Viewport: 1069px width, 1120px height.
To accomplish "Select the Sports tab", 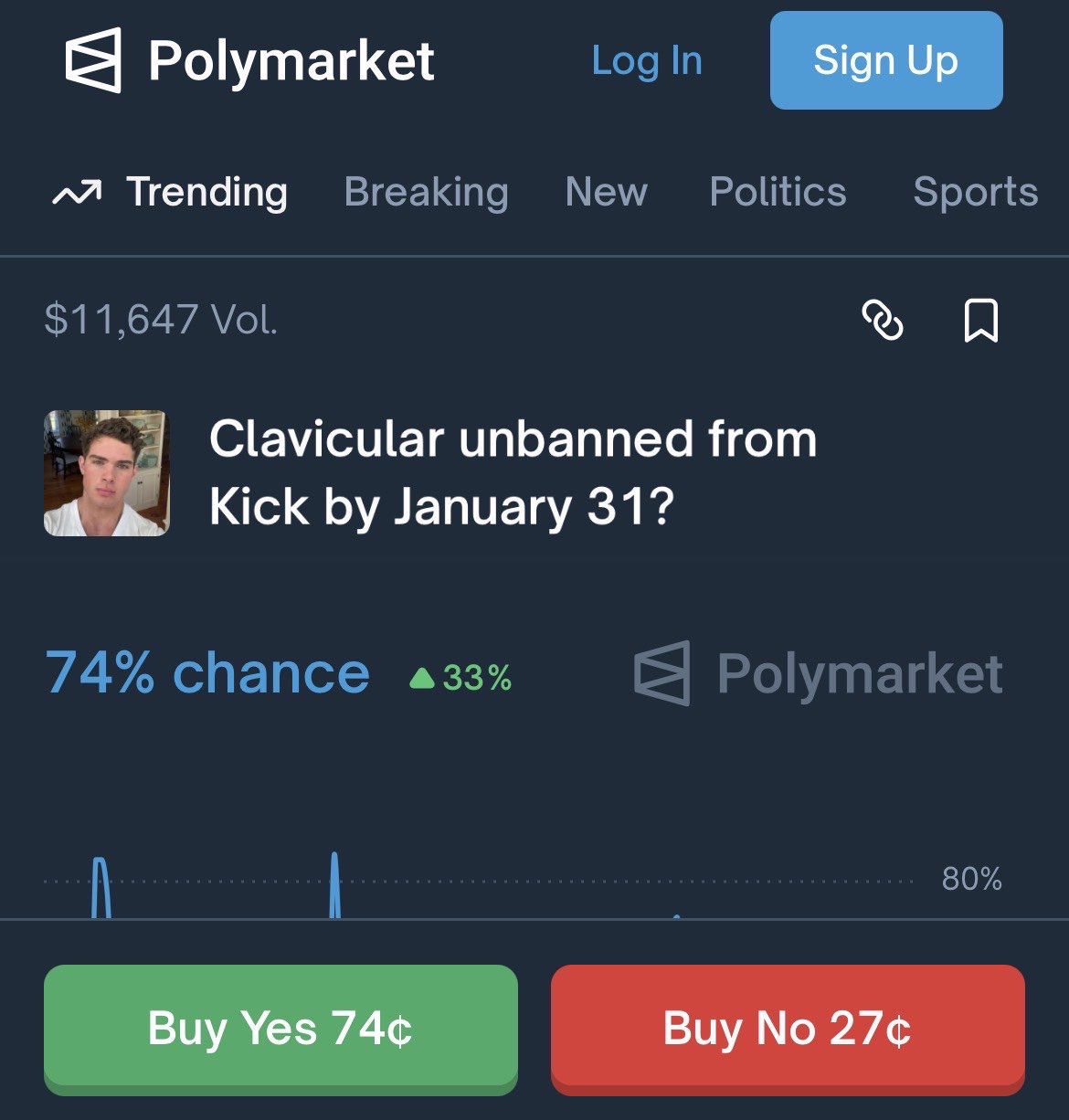I will tap(974, 193).
